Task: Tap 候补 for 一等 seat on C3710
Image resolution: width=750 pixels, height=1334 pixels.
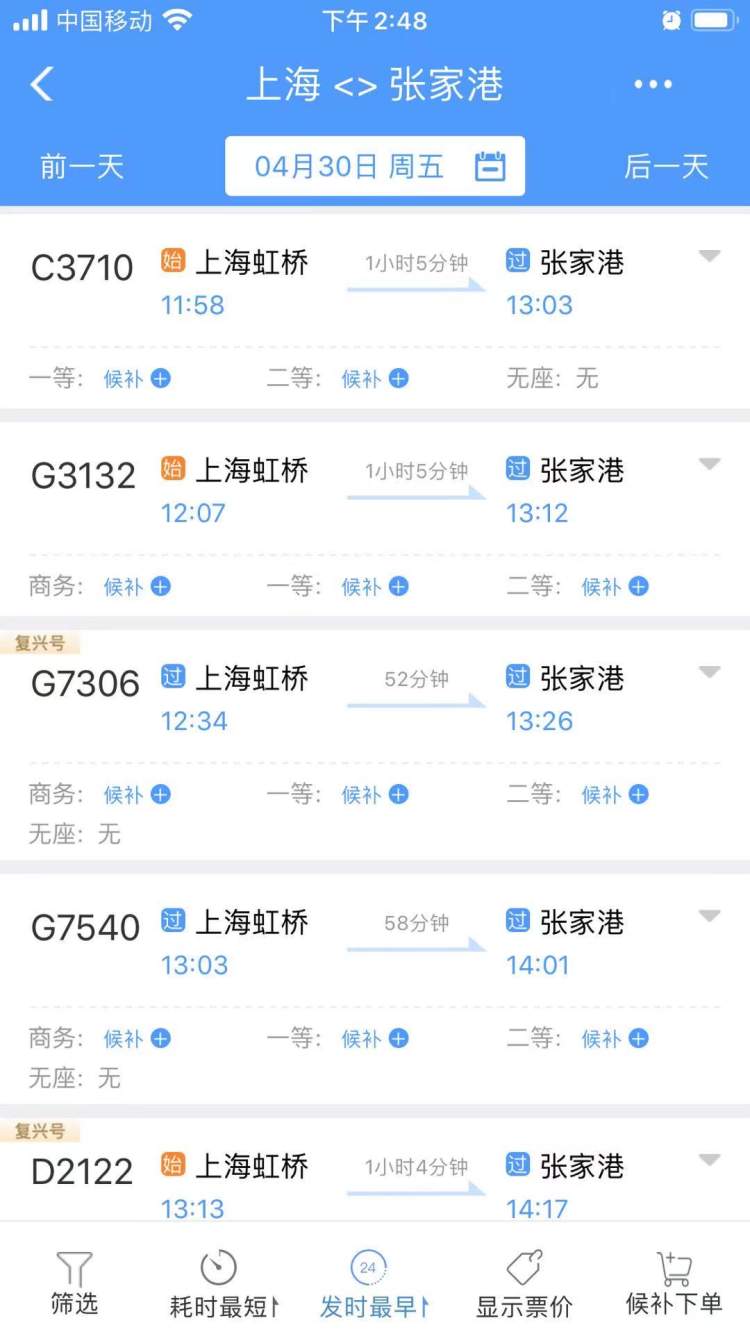Action: [x=137, y=378]
